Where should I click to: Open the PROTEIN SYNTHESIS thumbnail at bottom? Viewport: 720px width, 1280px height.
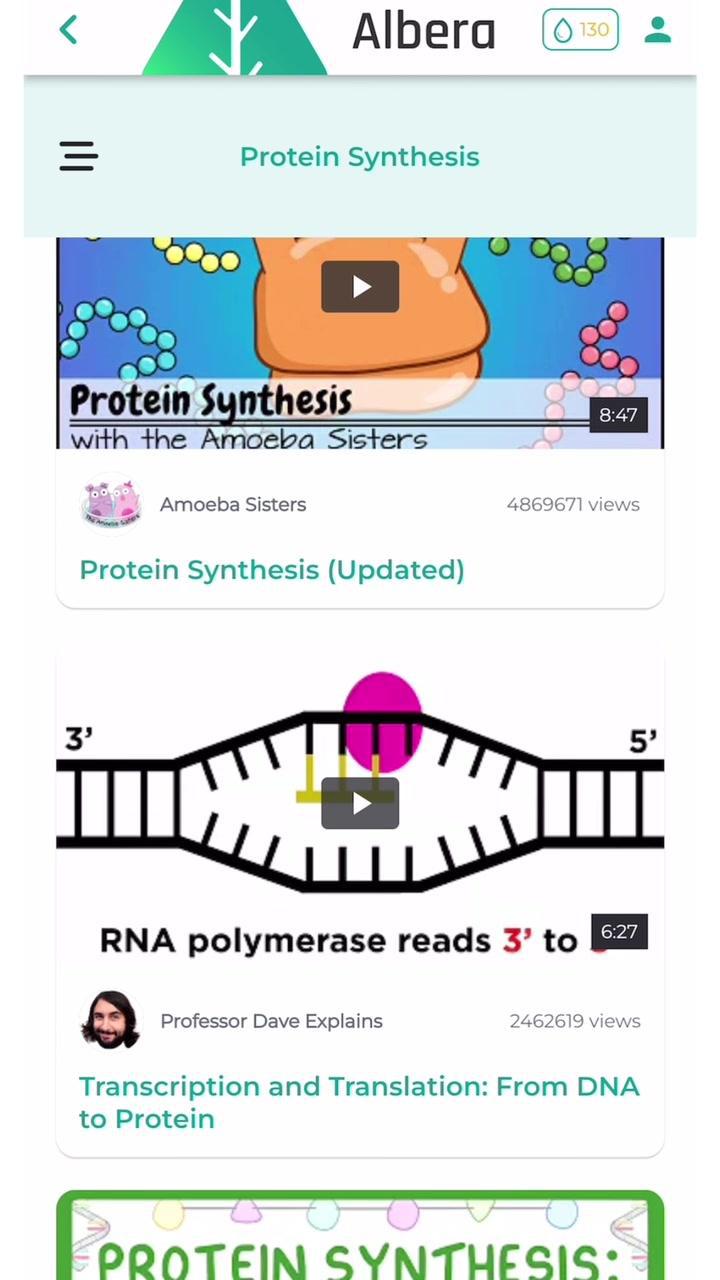tap(360, 1235)
